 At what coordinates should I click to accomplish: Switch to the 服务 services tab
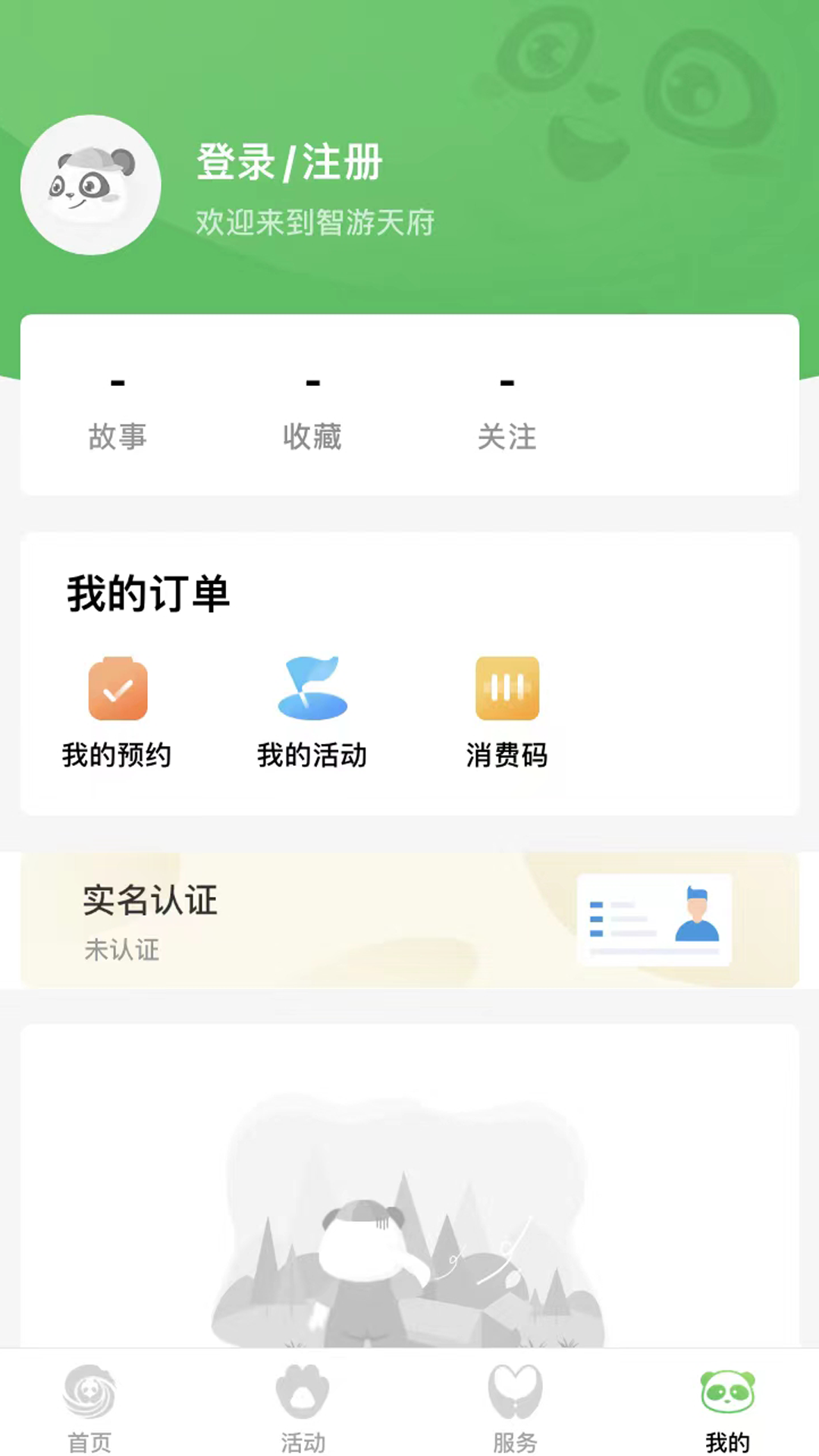click(515, 1407)
